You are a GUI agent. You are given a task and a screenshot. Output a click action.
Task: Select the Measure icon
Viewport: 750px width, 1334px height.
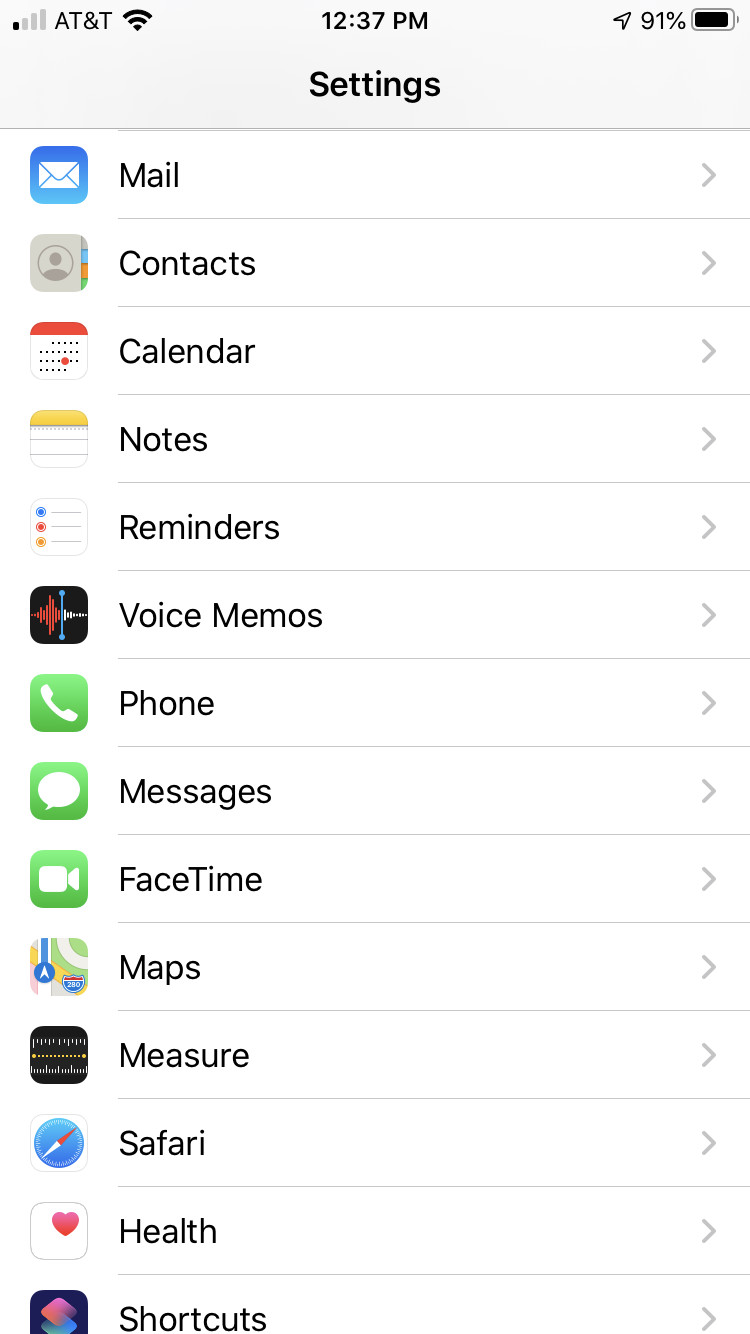point(58,1055)
